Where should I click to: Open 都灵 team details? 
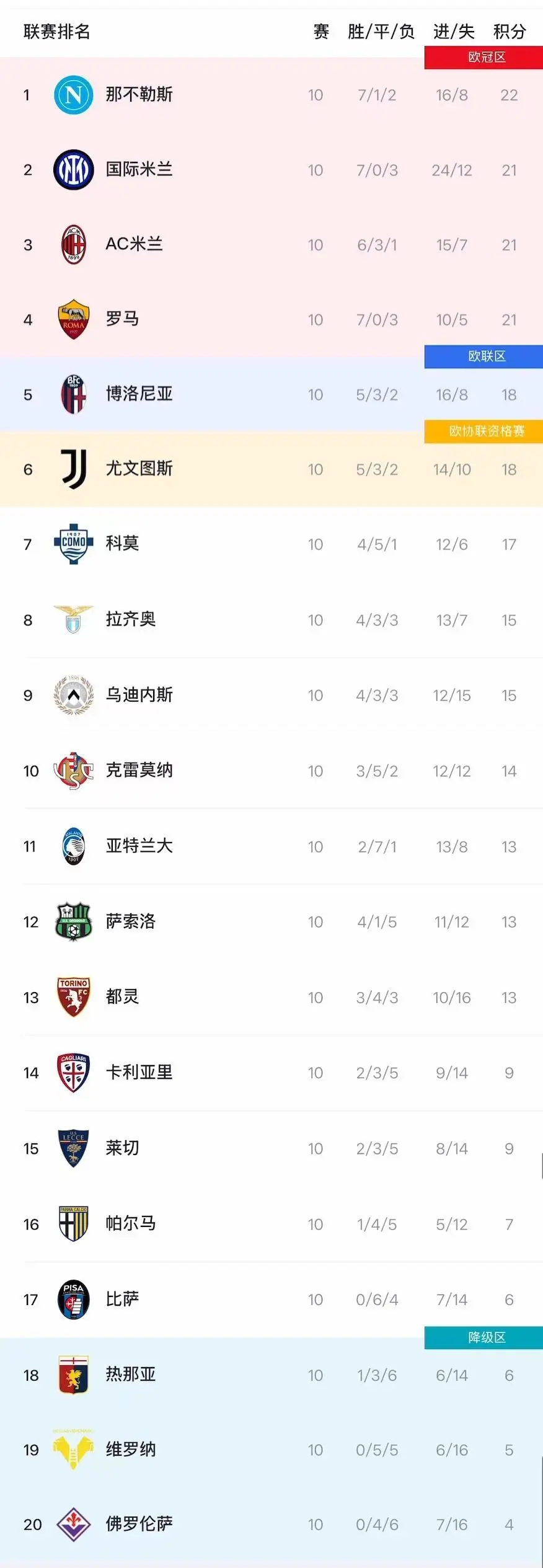[122, 998]
